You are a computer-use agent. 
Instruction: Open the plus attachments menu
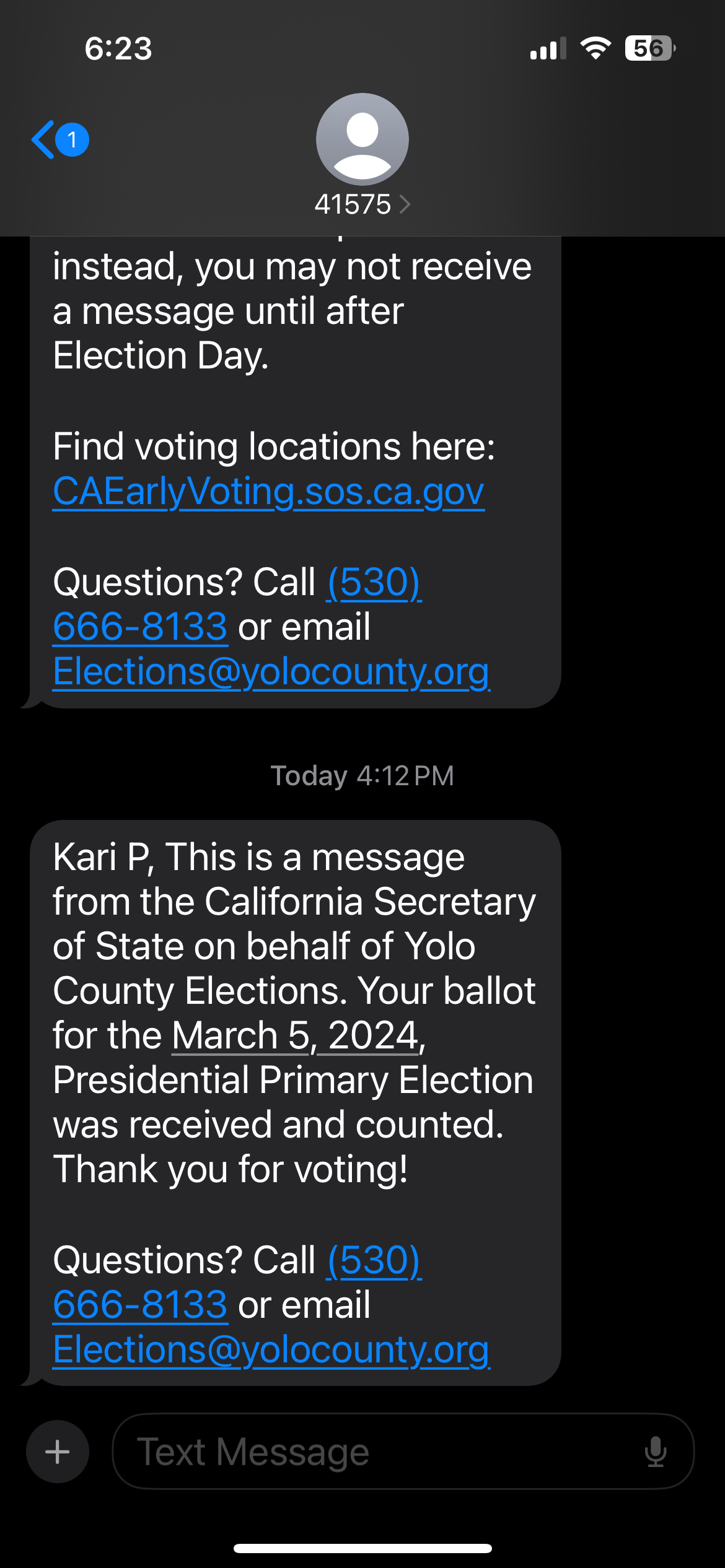[58, 1452]
